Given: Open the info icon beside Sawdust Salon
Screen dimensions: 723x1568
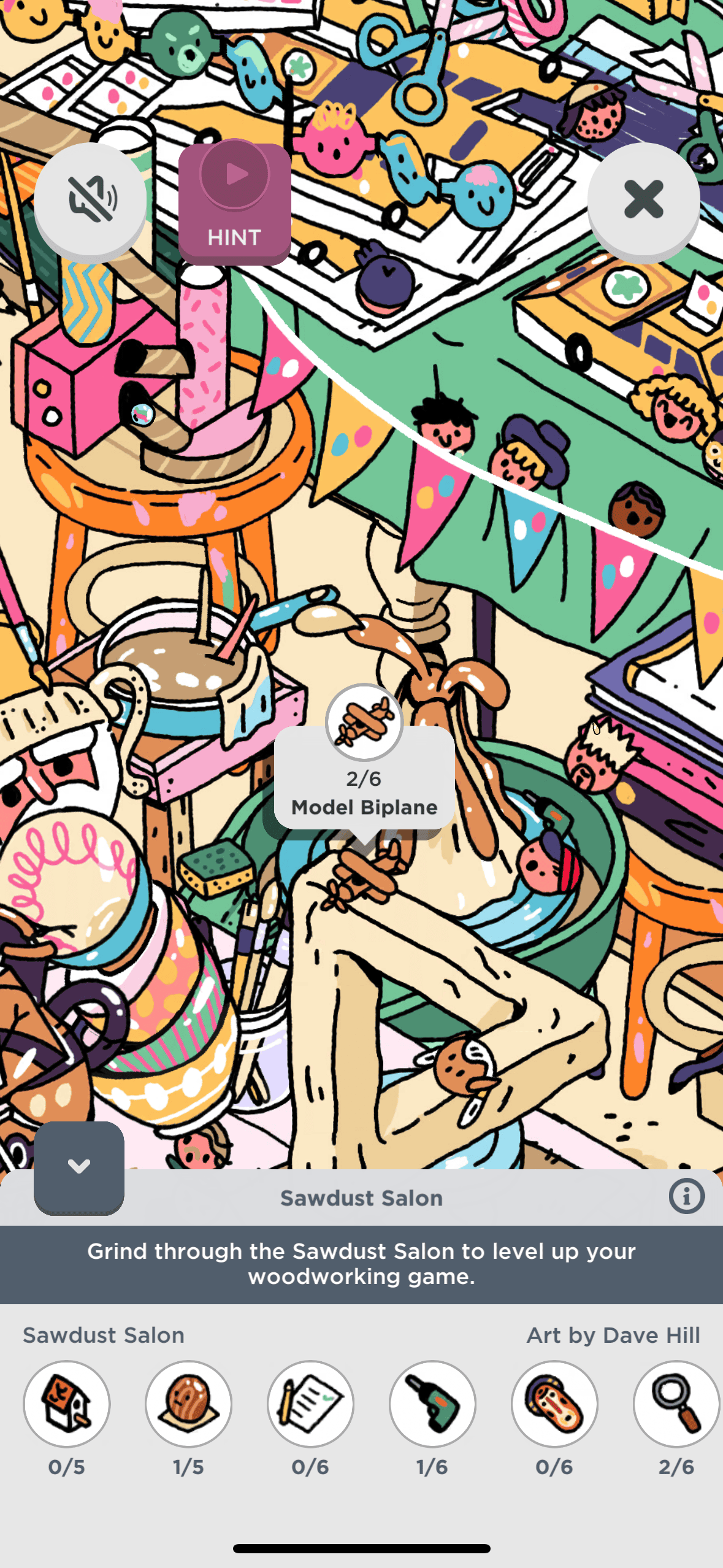Looking at the screenshot, I should [686, 1196].
